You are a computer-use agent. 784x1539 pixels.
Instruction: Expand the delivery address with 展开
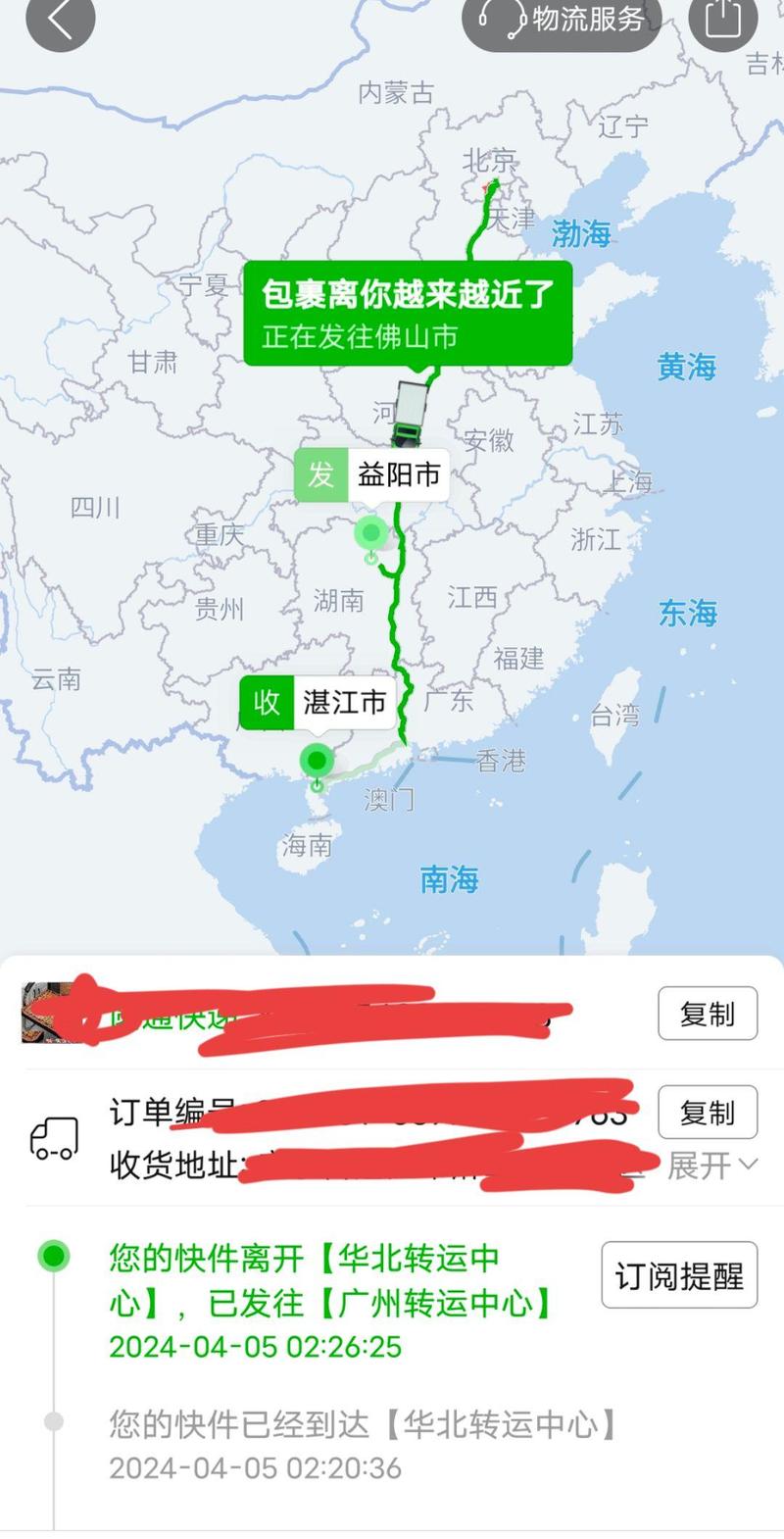pos(711,1166)
